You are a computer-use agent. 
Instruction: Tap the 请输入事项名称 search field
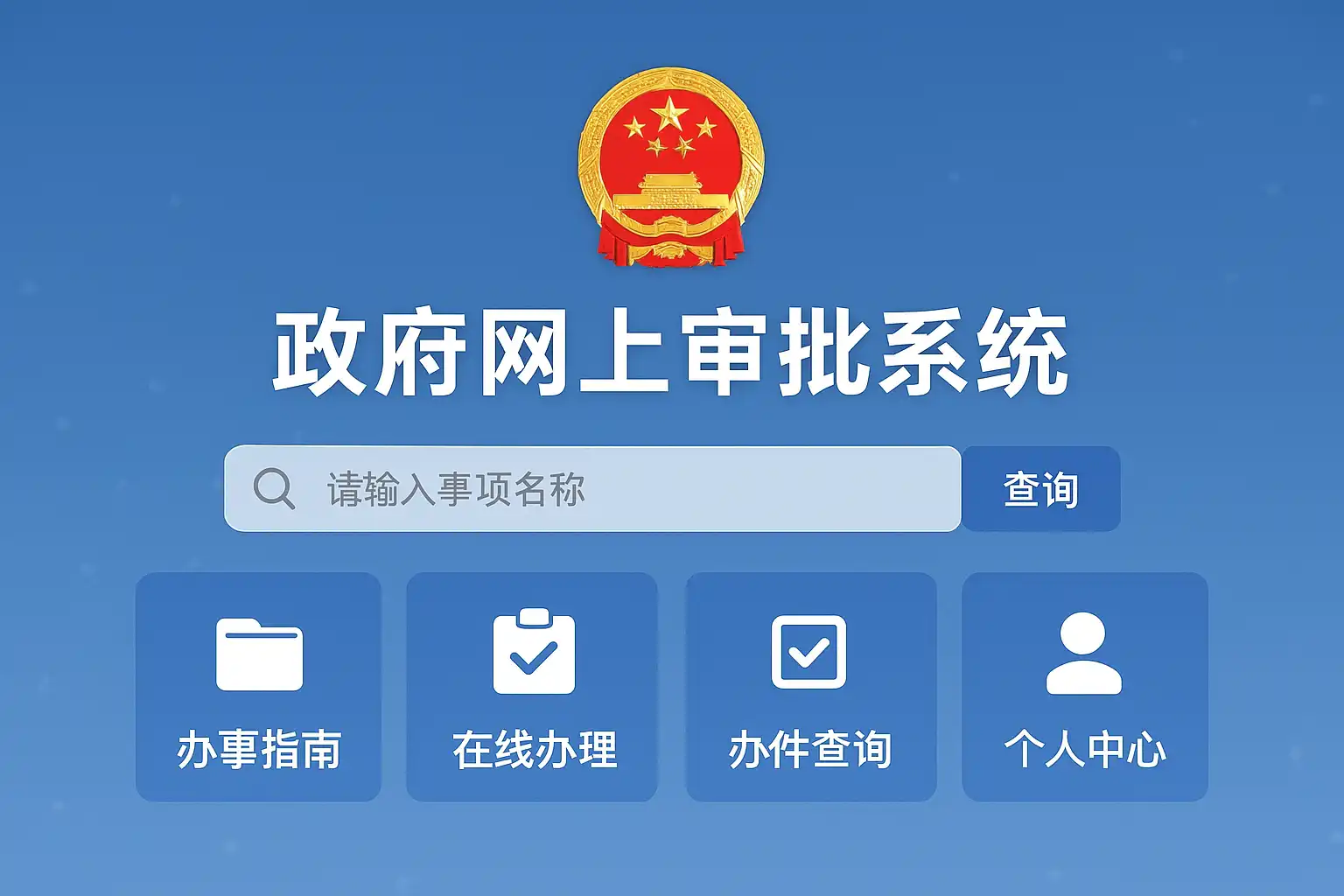pyautogui.click(x=593, y=489)
